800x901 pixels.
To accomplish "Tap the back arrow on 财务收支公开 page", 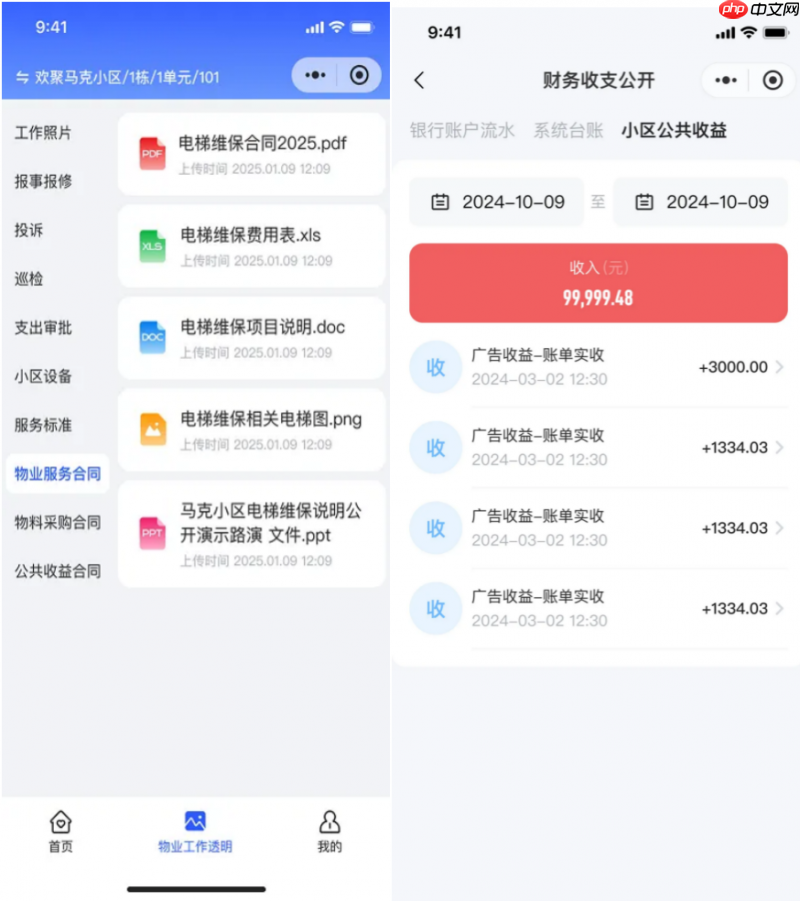I will click(419, 81).
